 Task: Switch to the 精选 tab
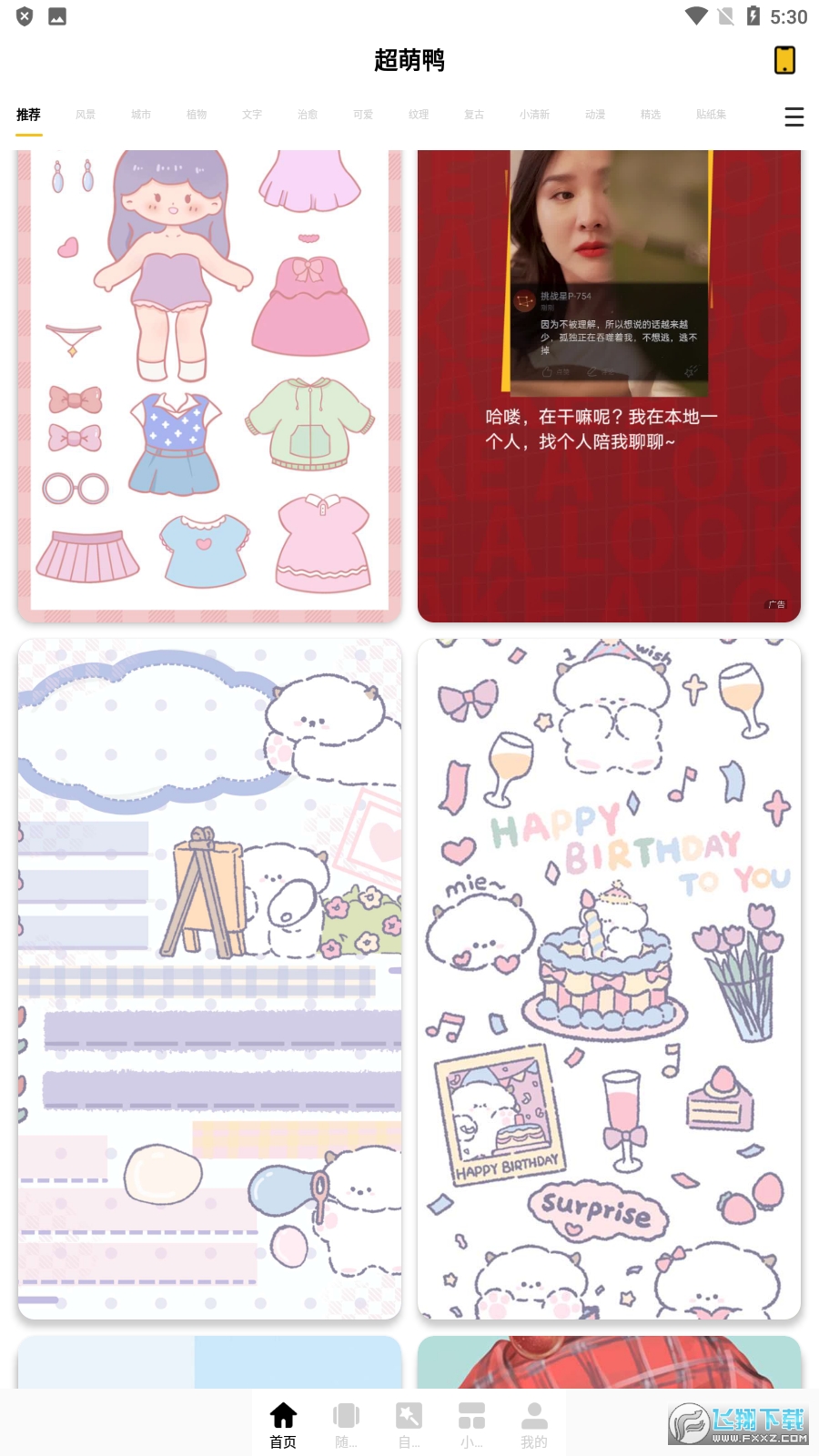click(651, 115)
